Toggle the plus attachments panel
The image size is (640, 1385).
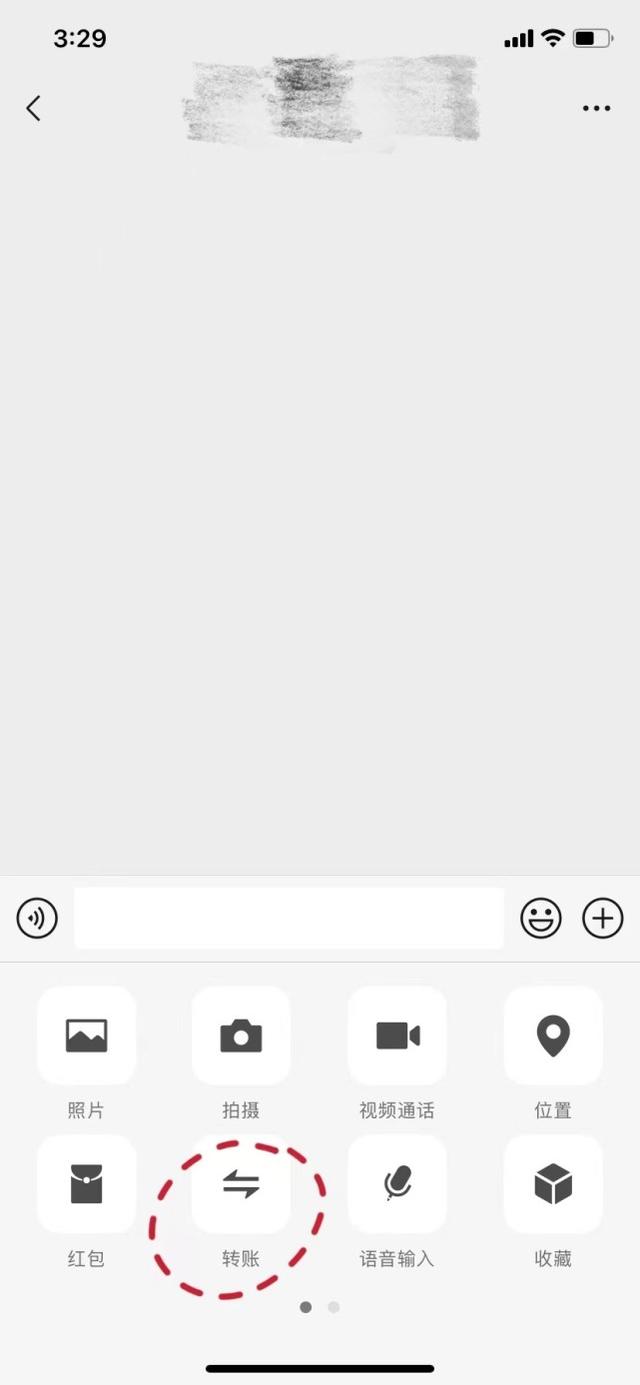603,918
